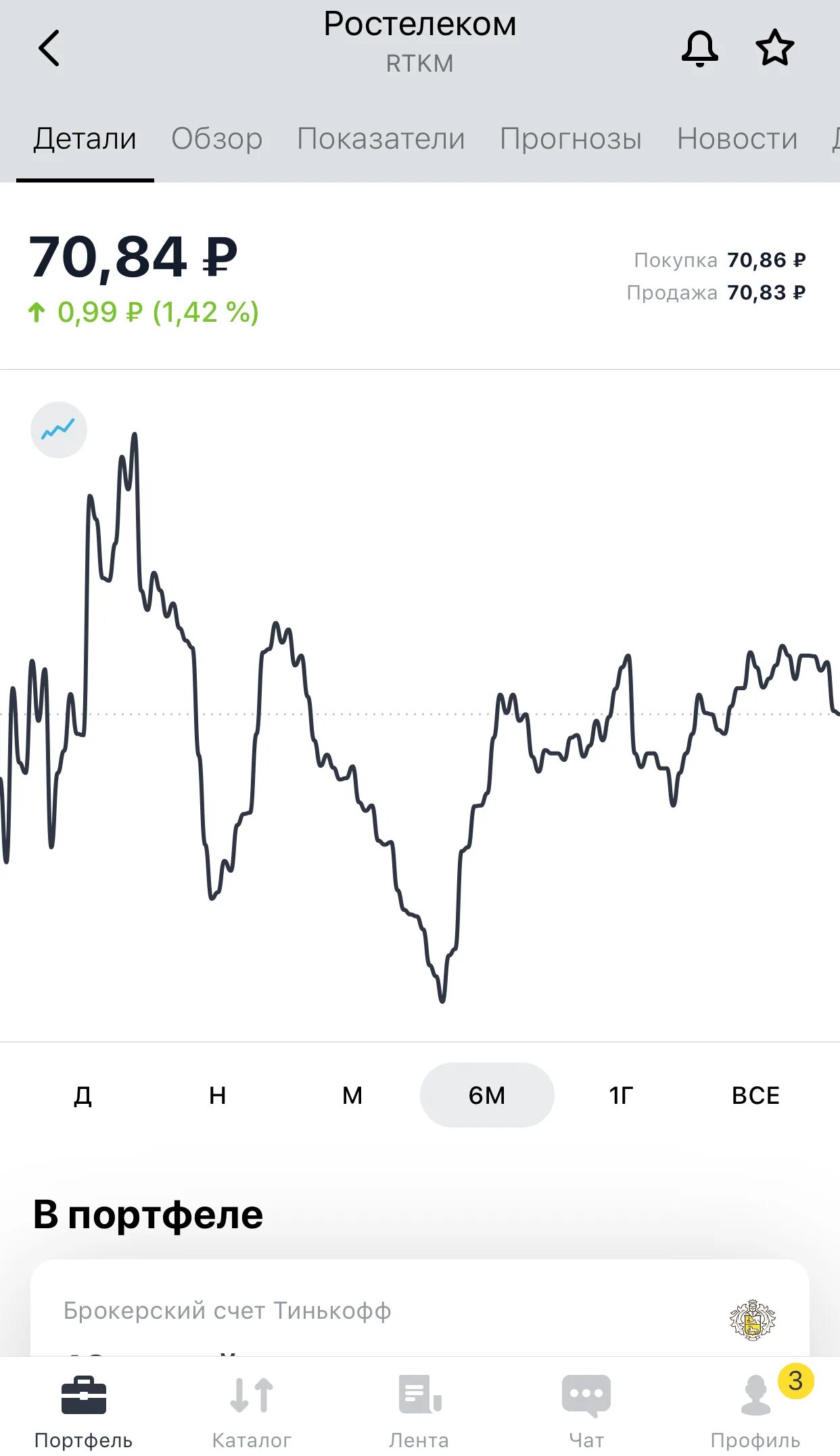Open the Показатели tab
840x1456 pixels.
pos(381,139)
